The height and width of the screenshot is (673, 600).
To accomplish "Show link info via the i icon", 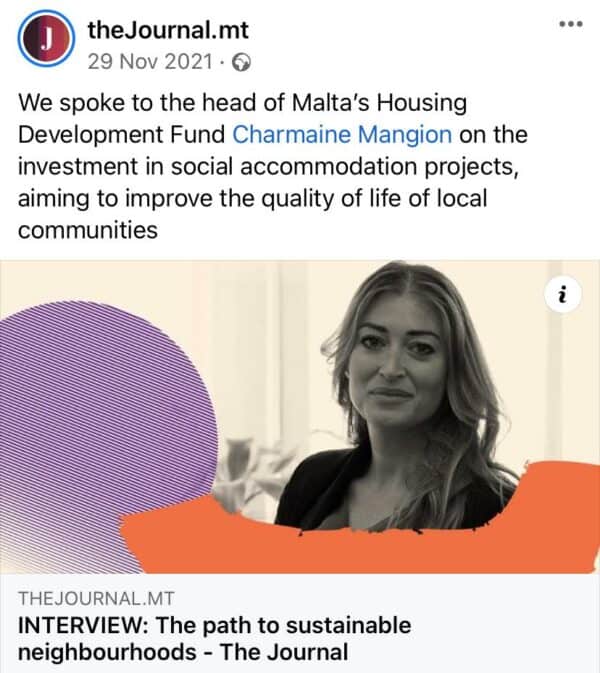I will [x=564, y=294].
